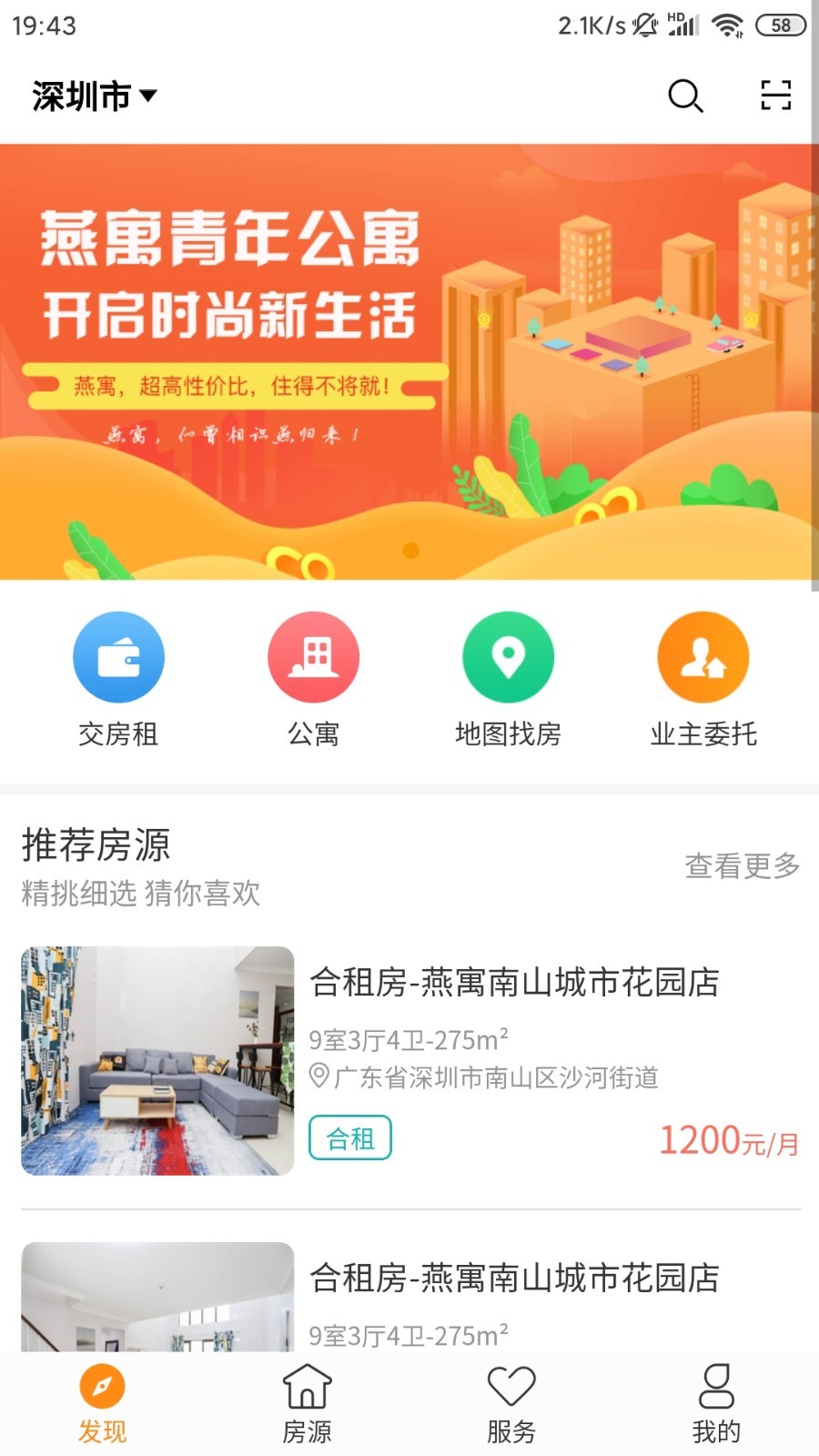Open the search icon
Image resolution: width=819 pixels, height=1456 pixels.
click(684, 96)
